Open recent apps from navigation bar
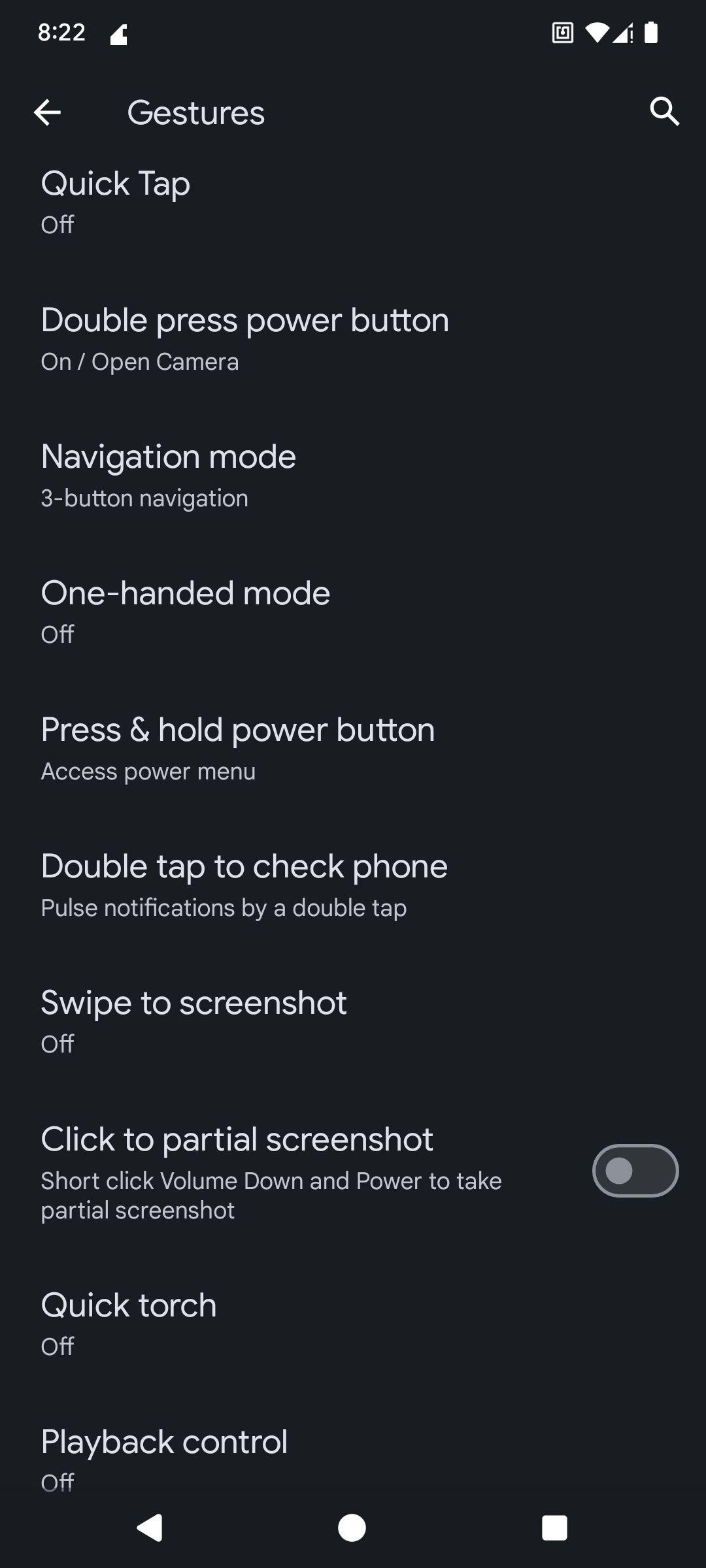 [554, 1527]
